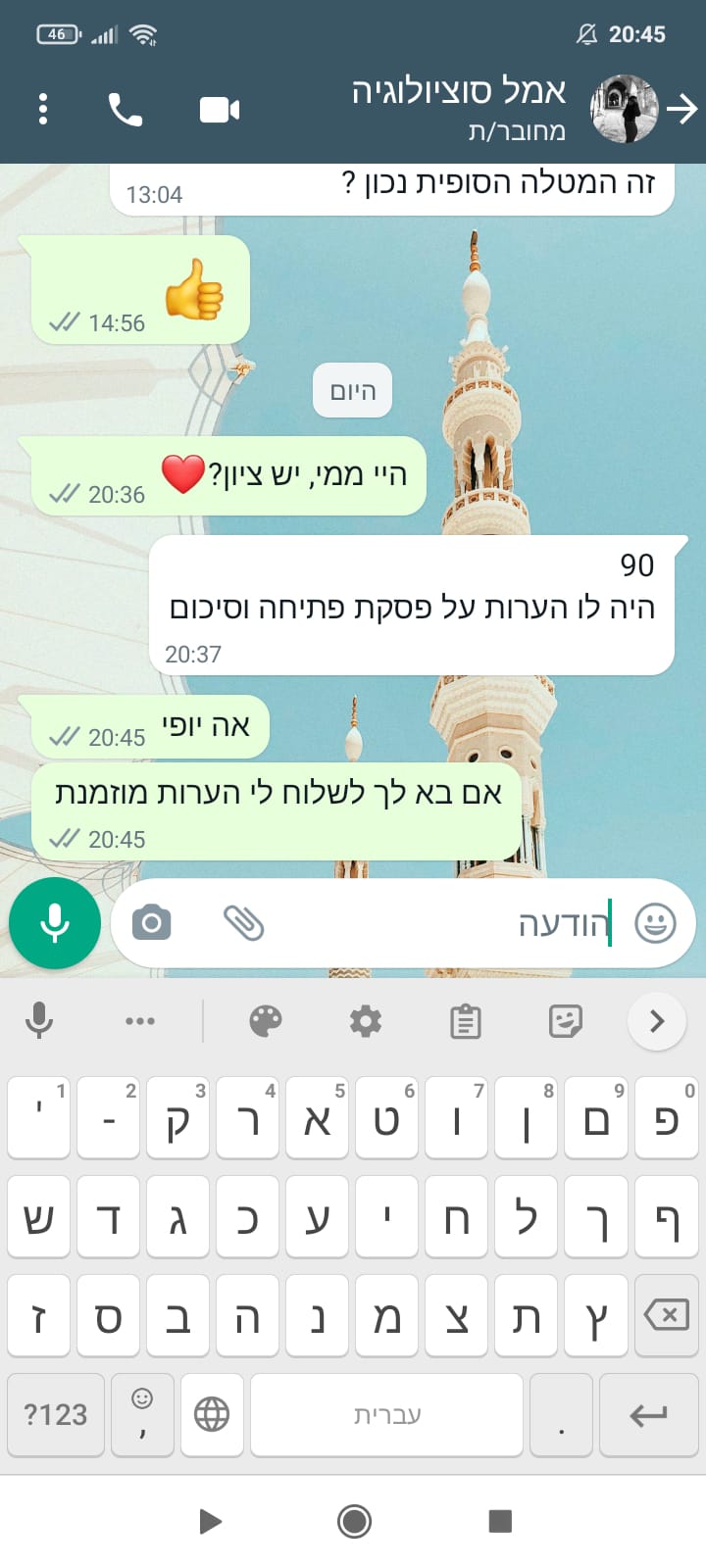706x1568 pixels.
Task: Open keyboard settings gear
Action: click(x=366, y=1021)
